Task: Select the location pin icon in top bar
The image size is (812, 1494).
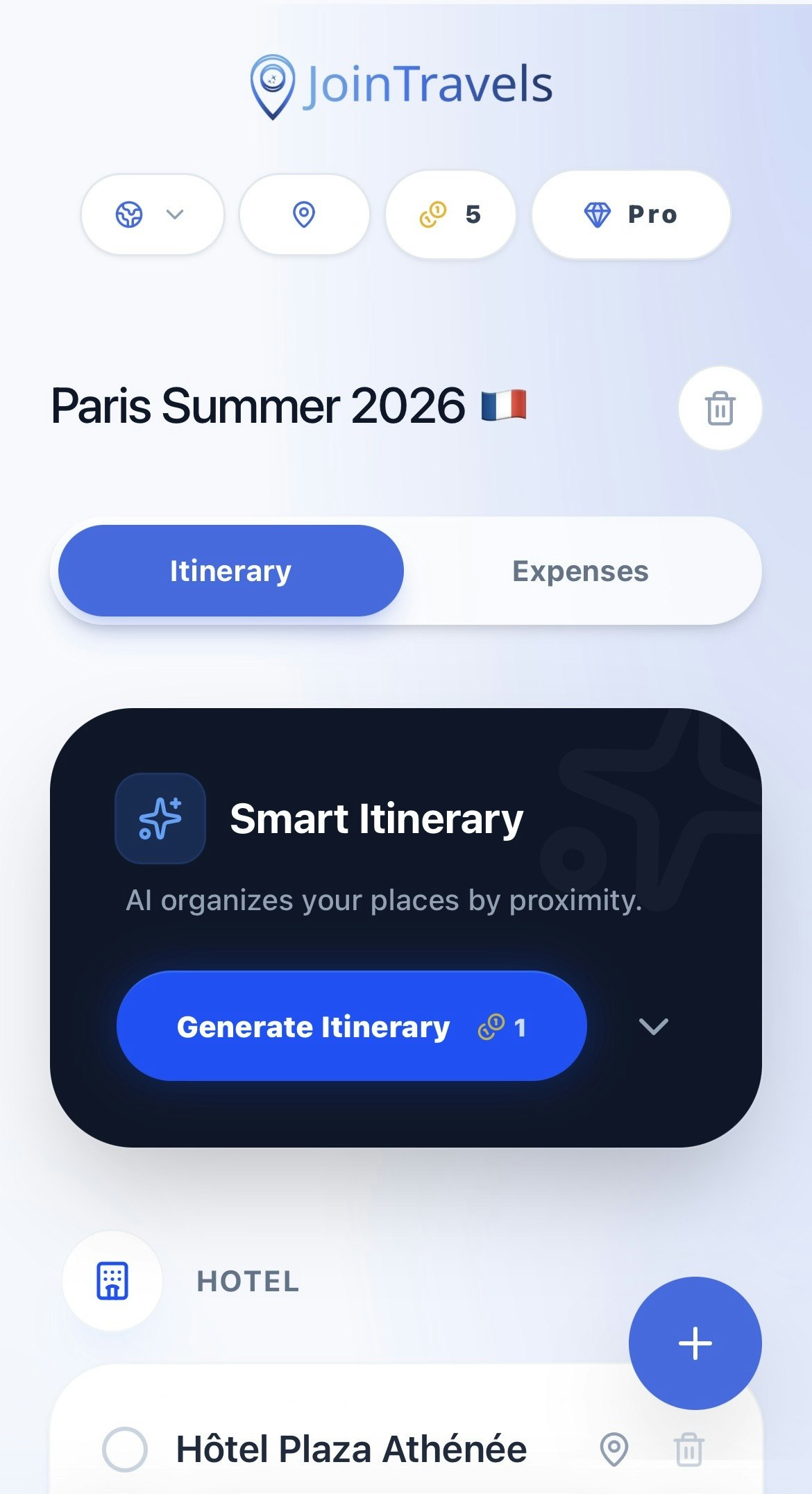Action: [x=303, y=214]
